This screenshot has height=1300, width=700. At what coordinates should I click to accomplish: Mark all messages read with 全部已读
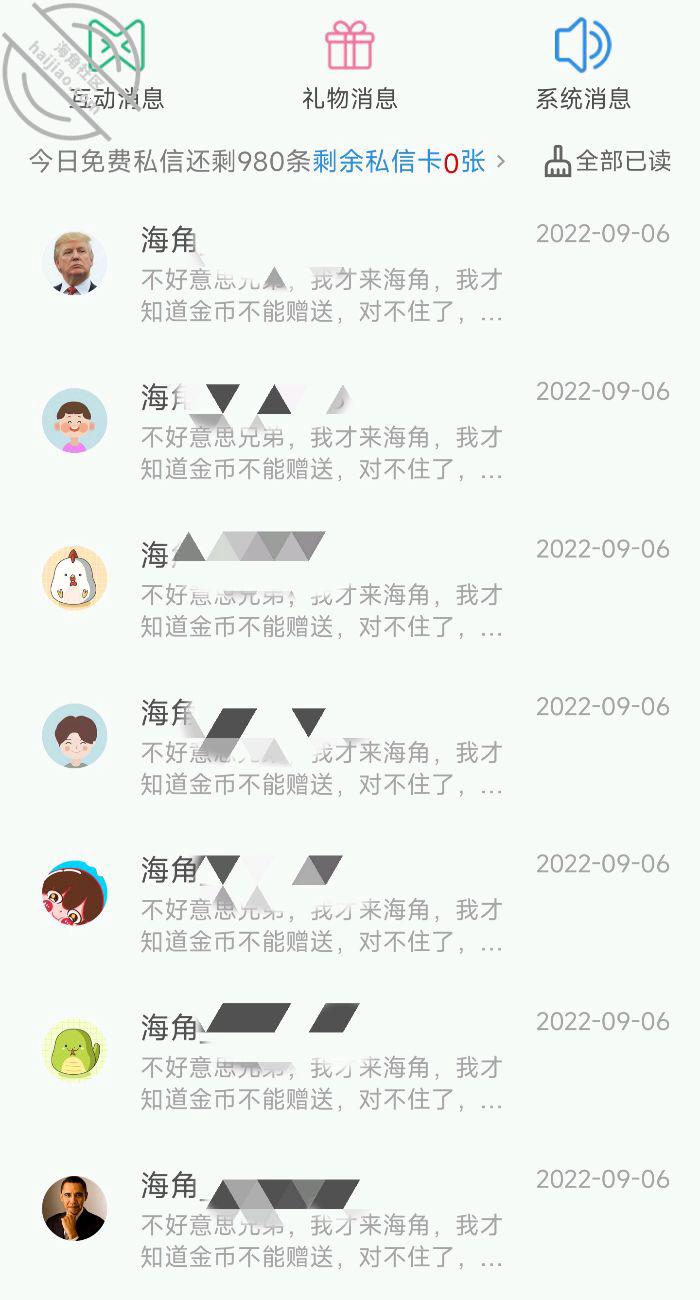pyautogui.click(x=607, y=161)
